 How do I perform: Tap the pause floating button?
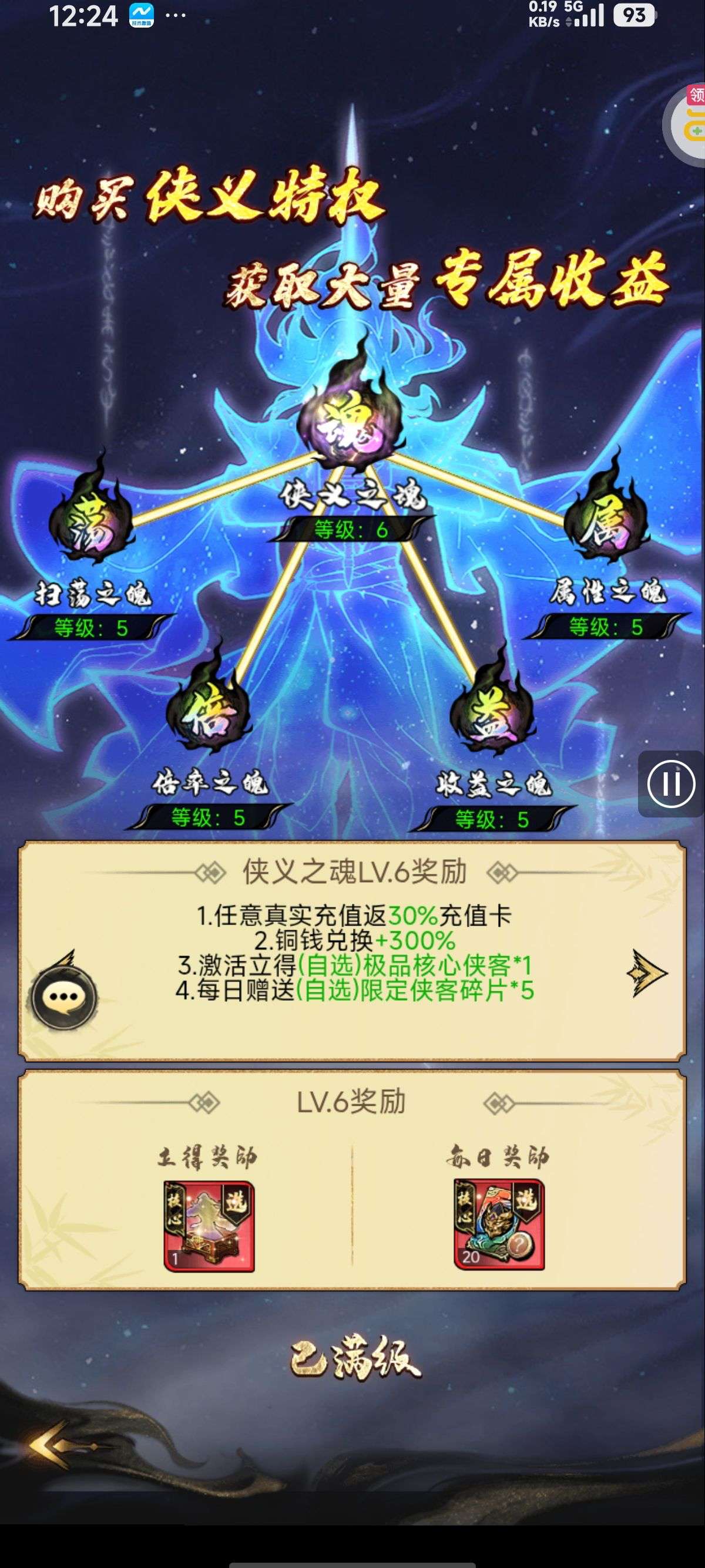pos(671,784)
